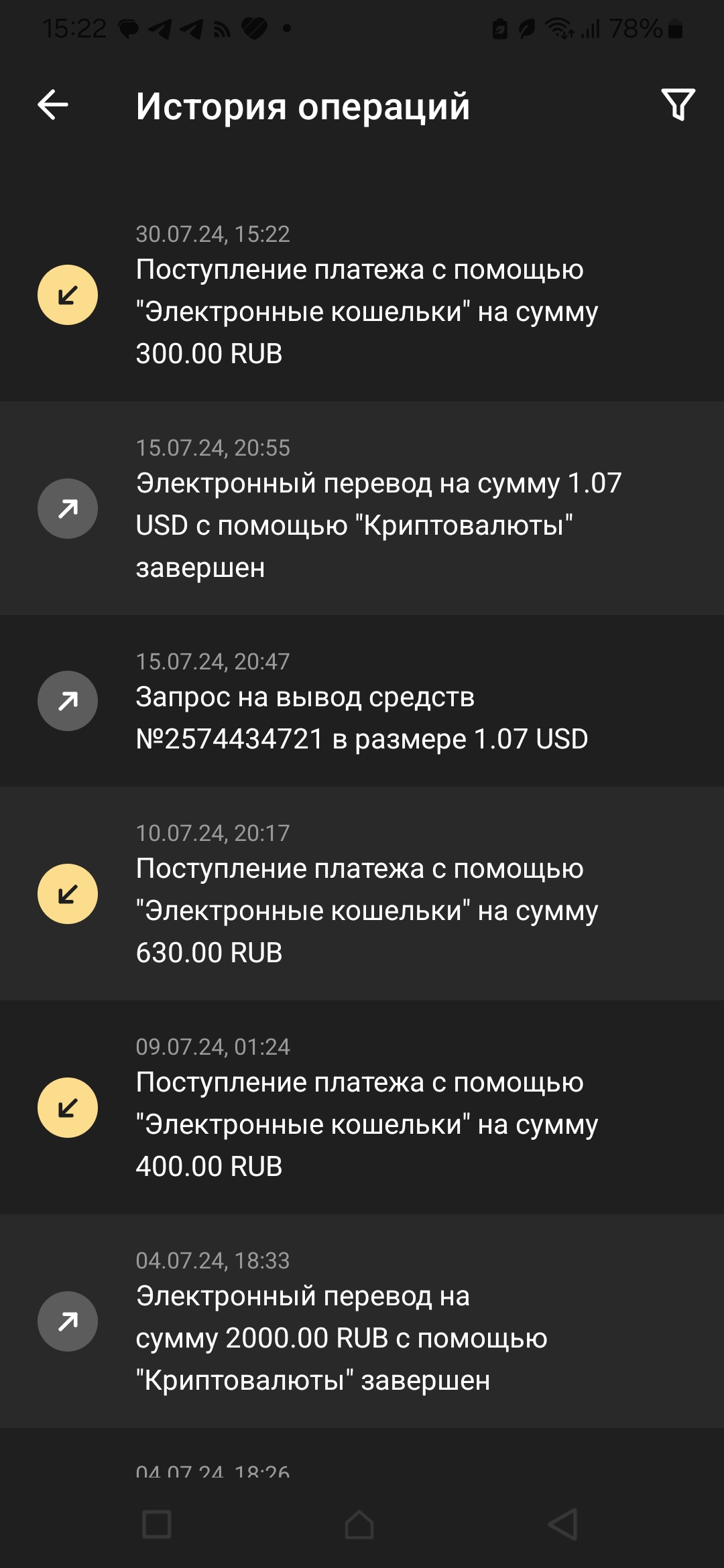724x1568 pixels.
Task: Show details of the 400.00 RUB payment
Action: (x=362, y=1108)
